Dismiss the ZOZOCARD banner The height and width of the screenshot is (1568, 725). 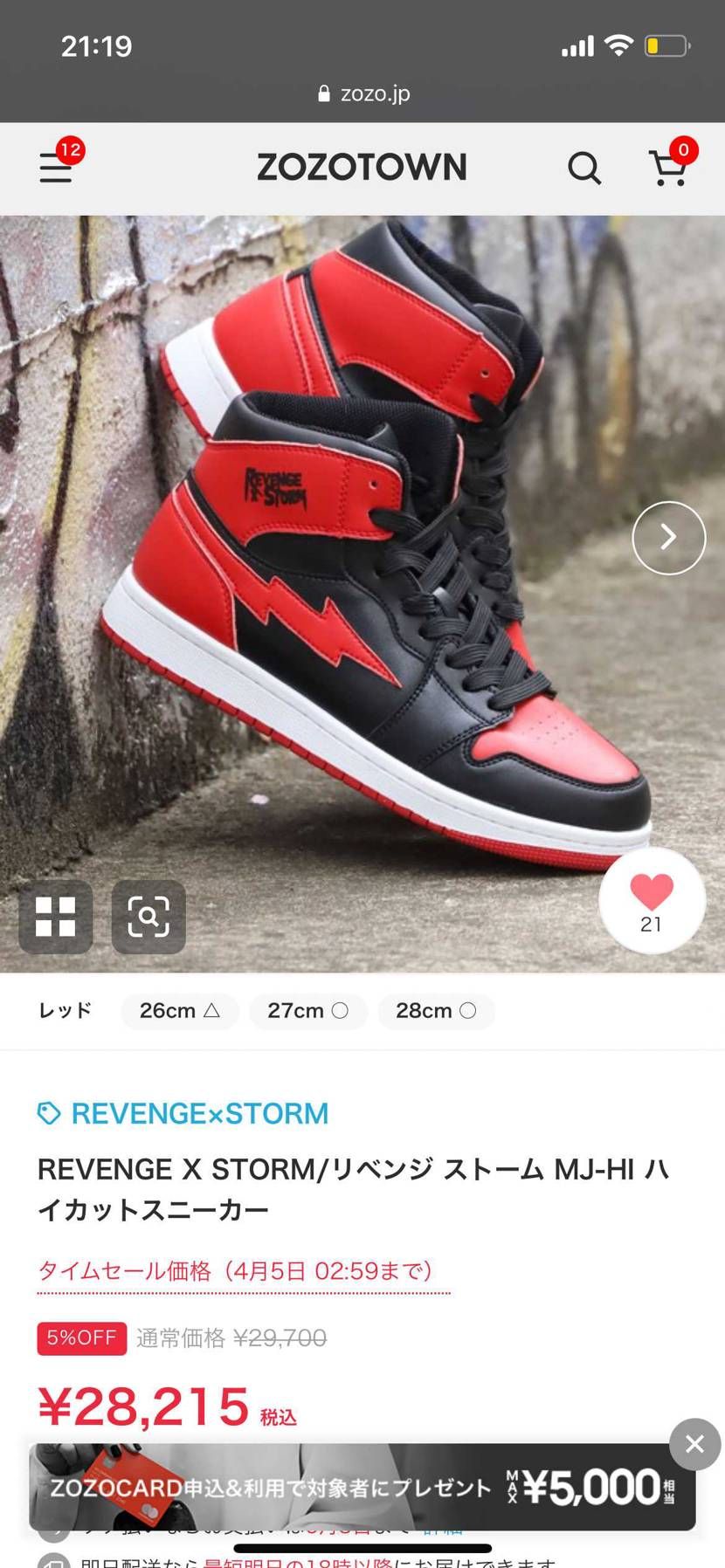tap(694, 1444)
